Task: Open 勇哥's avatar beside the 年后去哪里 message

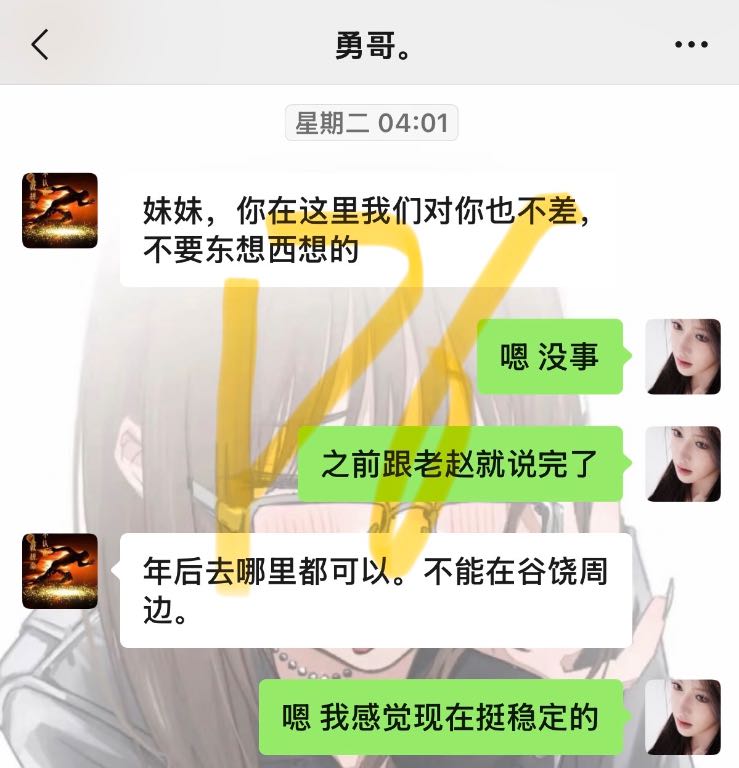Action: [x=60, y=571]
